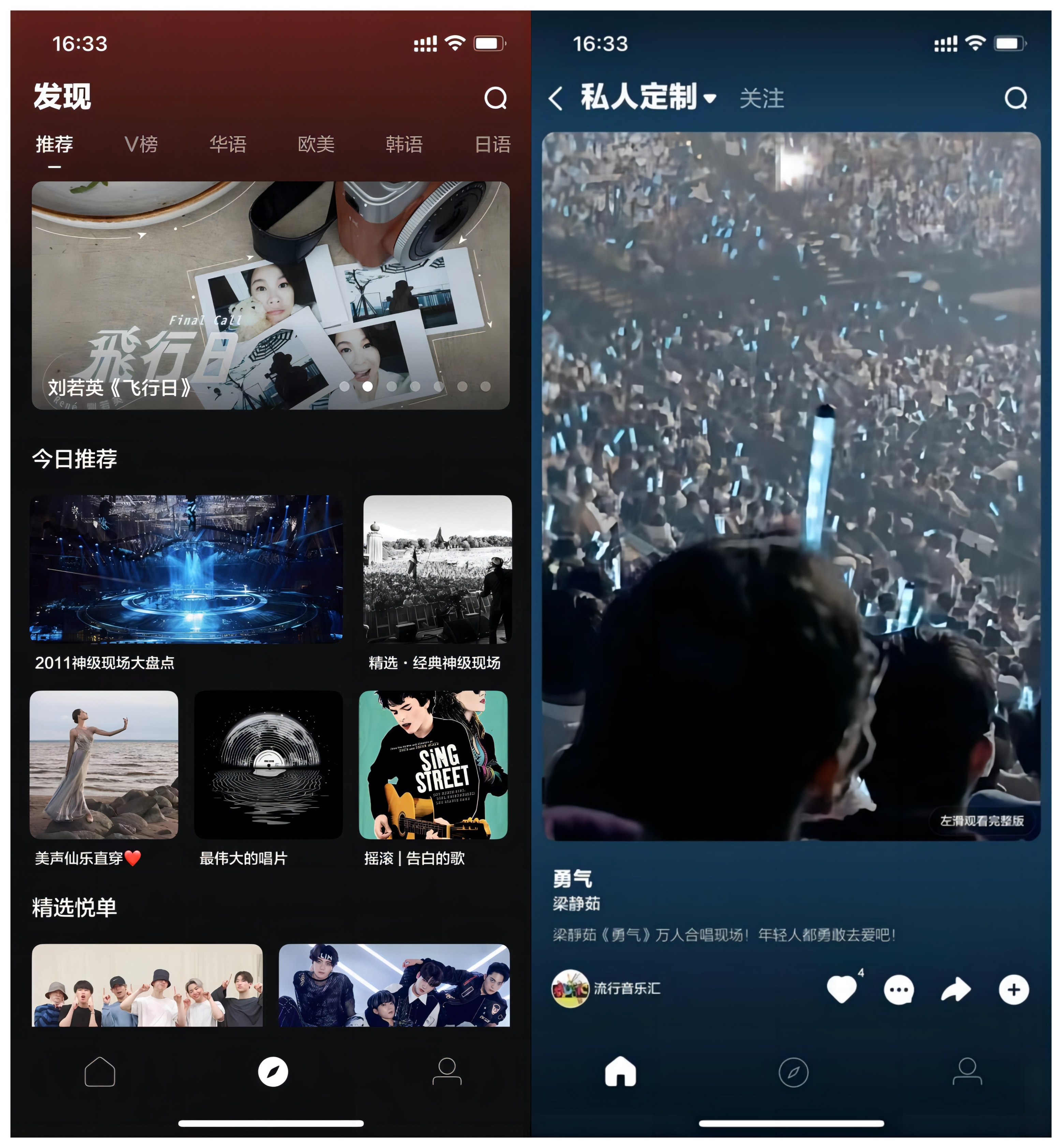Share the 勇气 video

coord(956,989)
